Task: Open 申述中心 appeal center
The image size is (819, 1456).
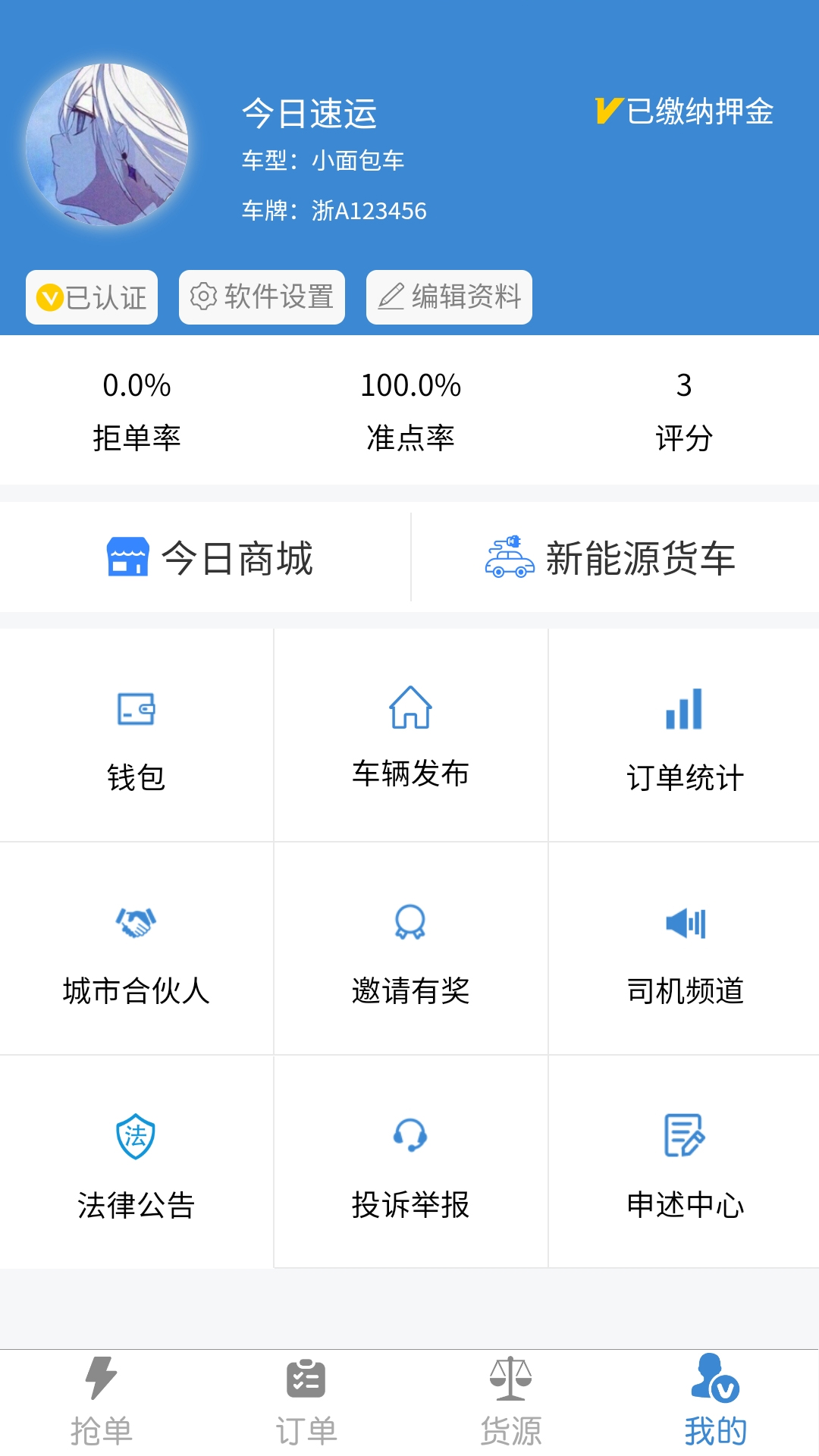Action: (684, 1162)
